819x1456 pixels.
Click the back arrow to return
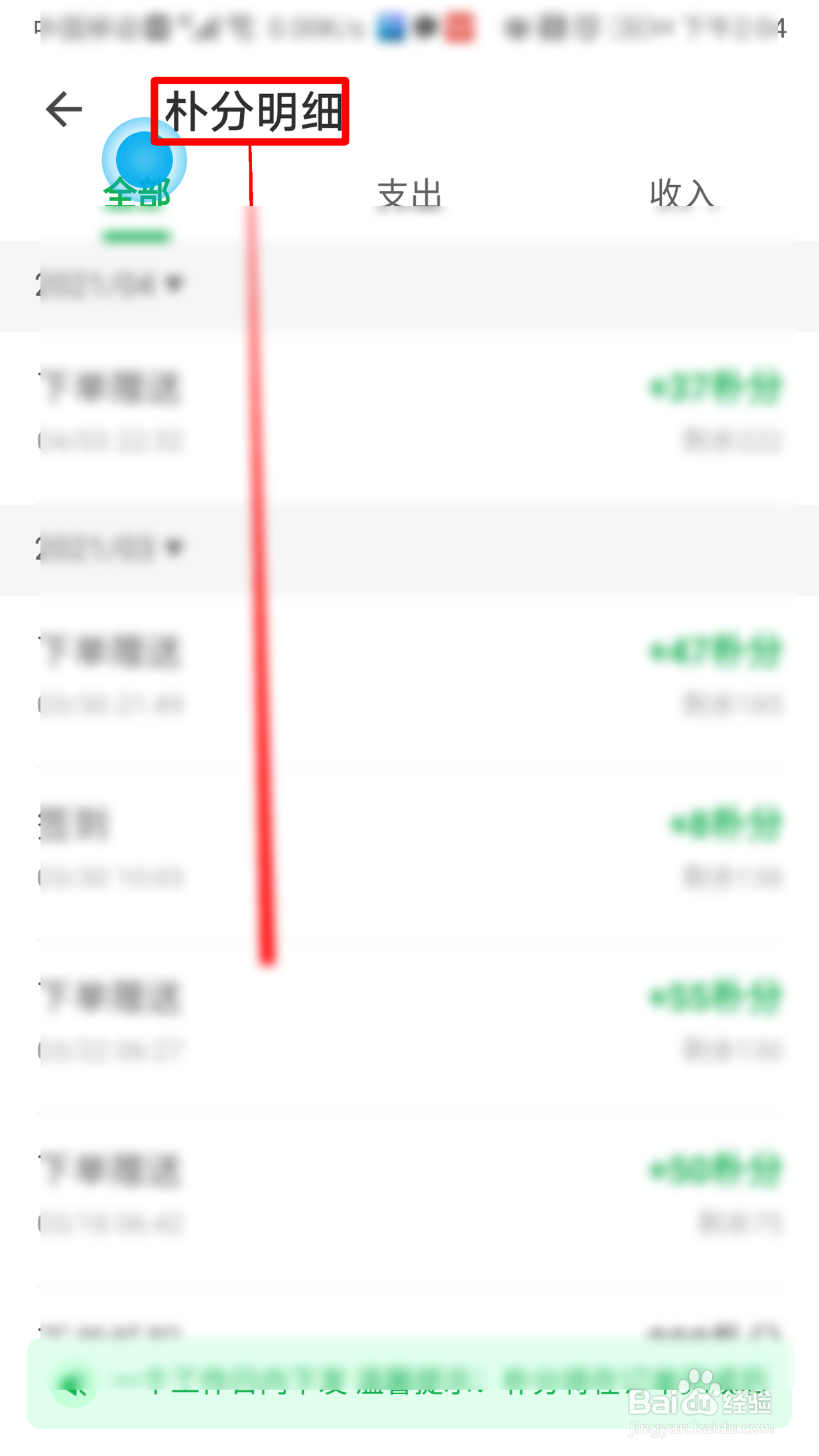point(63,108)
